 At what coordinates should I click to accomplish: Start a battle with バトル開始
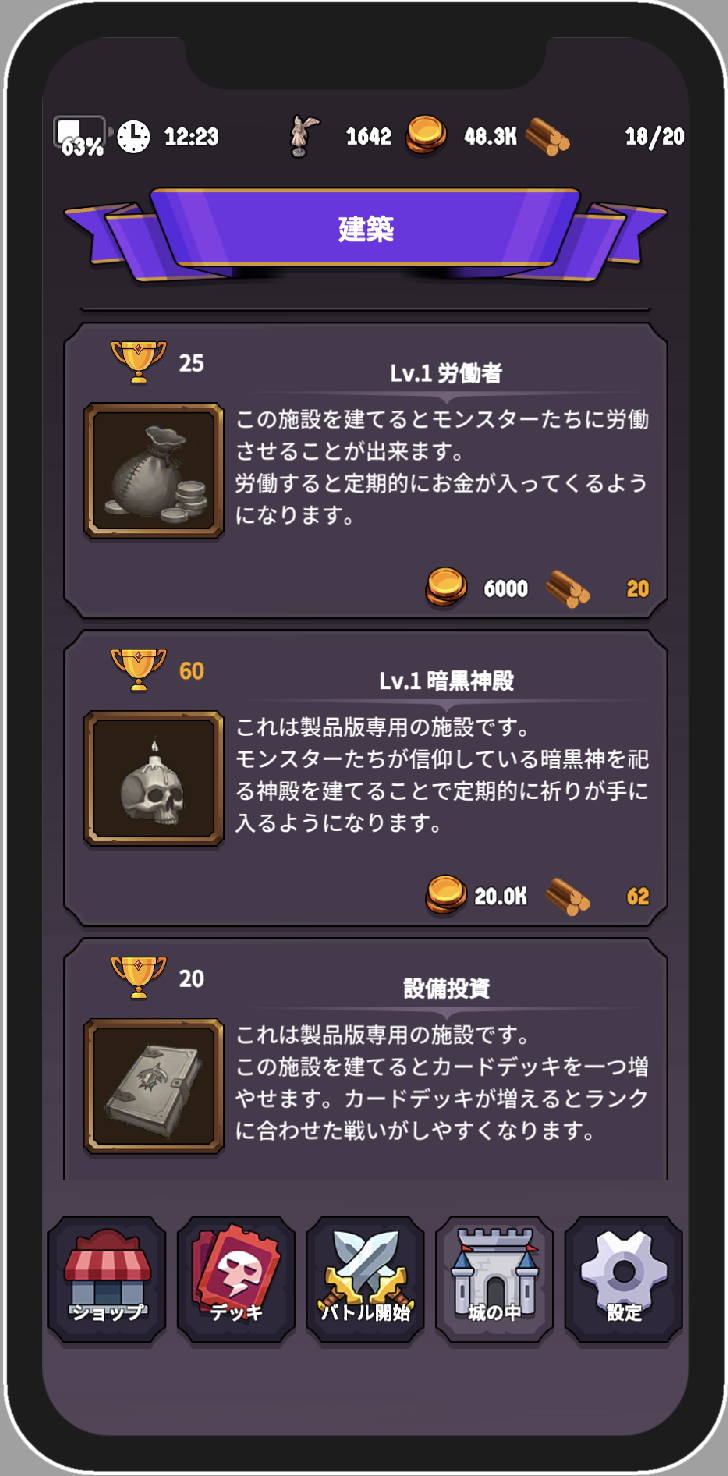365,1278
